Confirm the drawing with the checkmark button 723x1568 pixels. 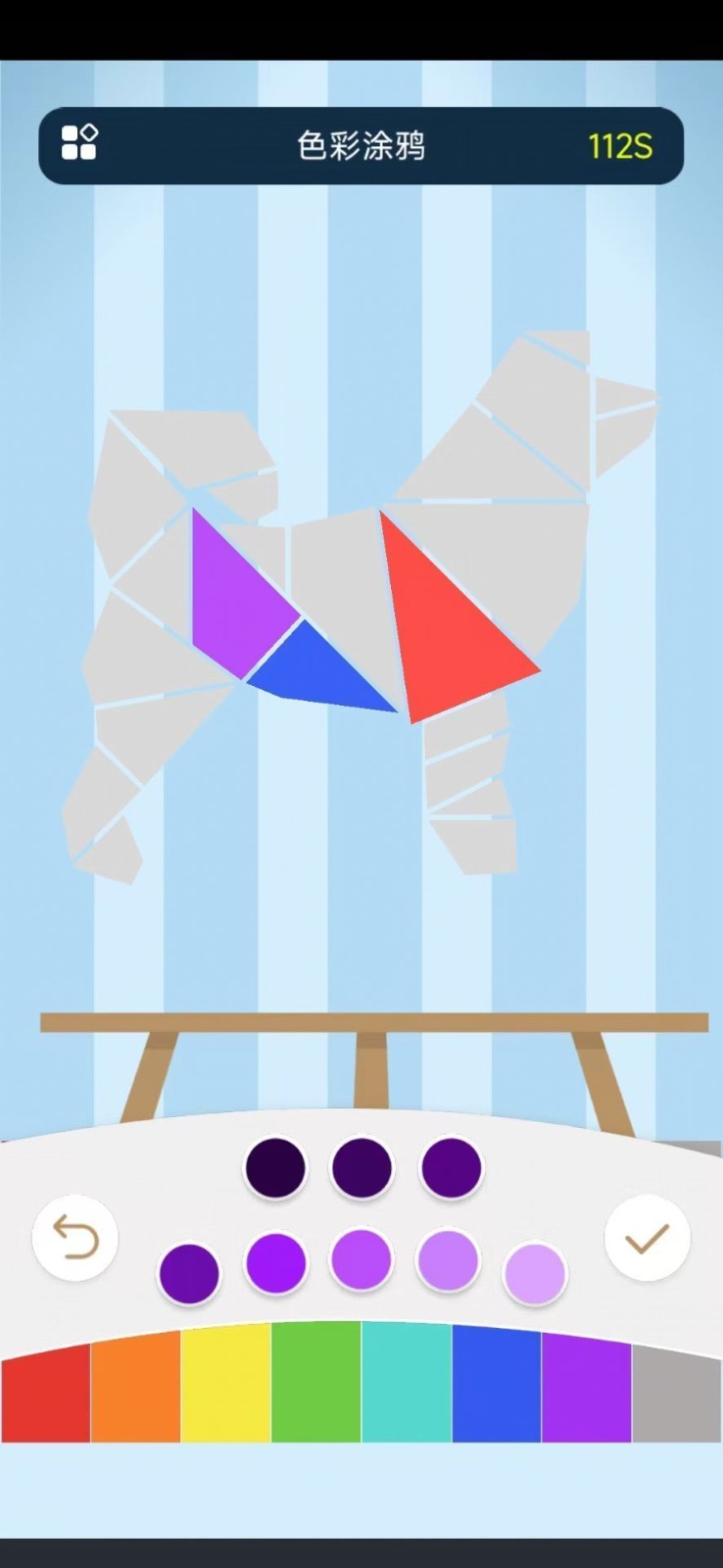pos(647,1239)
